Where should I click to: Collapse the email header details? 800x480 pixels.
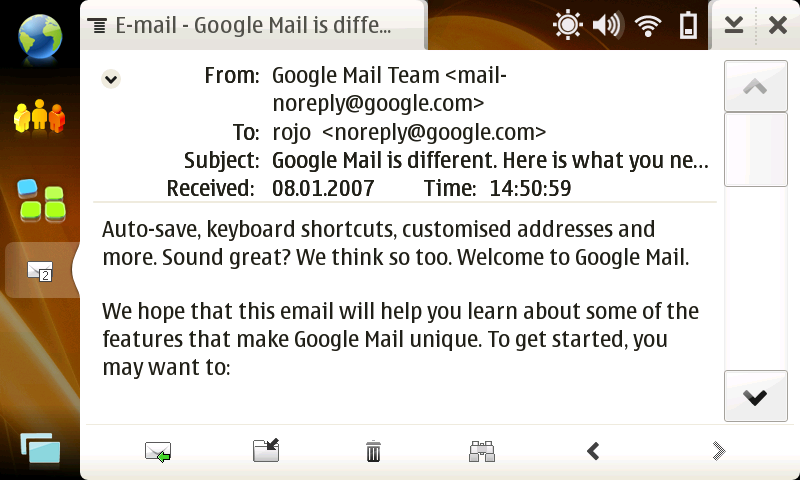(111, 79)
